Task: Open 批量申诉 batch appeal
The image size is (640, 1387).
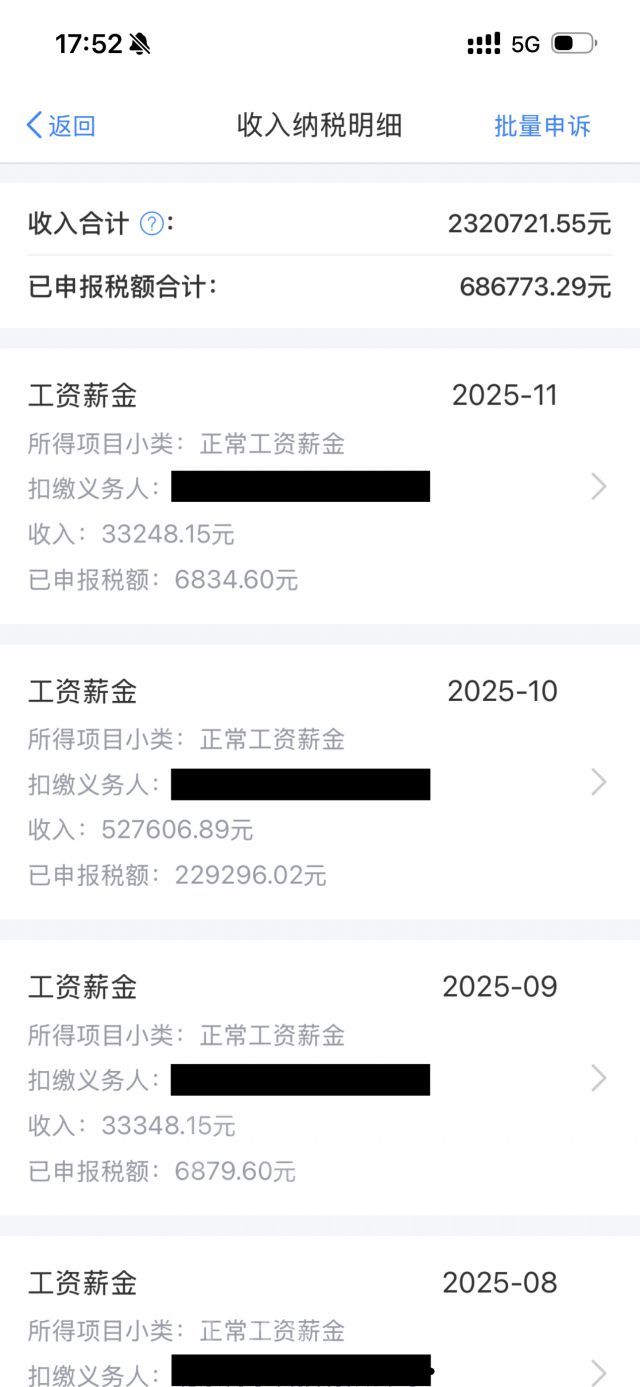Action: point(542,126)
